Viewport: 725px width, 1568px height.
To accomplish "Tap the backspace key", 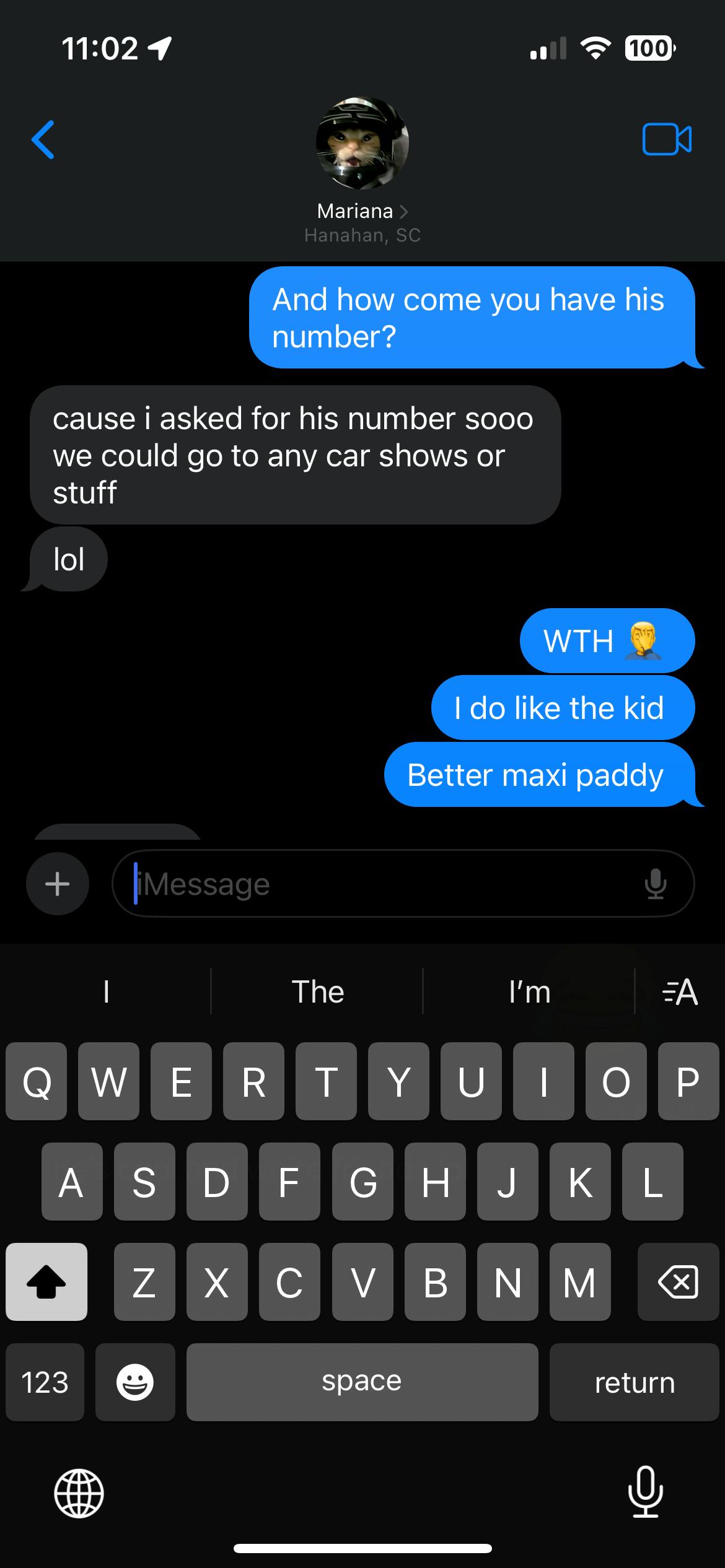I will click(678, 1281).
